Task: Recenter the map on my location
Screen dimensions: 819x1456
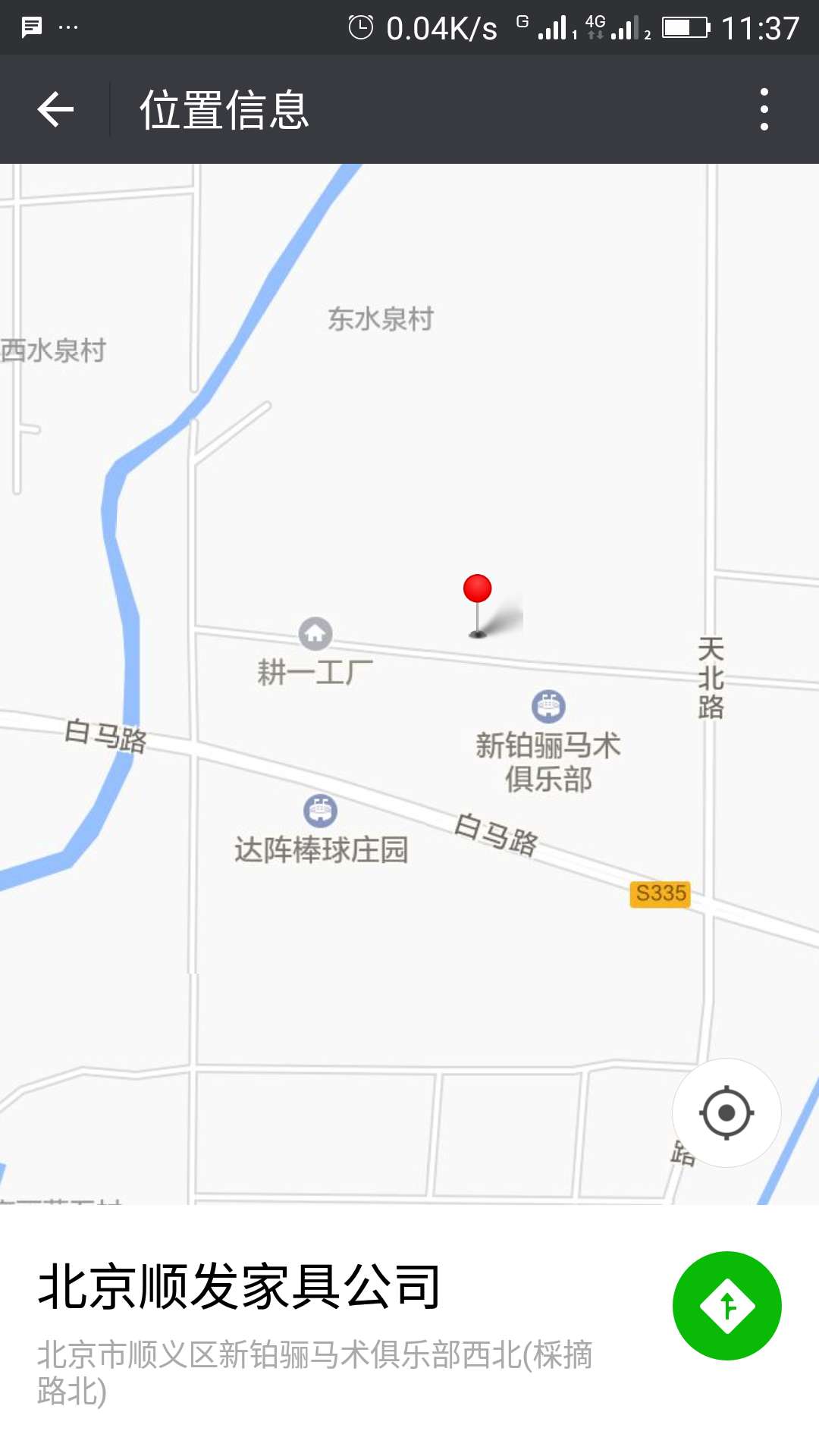Action: point(726,1112)
